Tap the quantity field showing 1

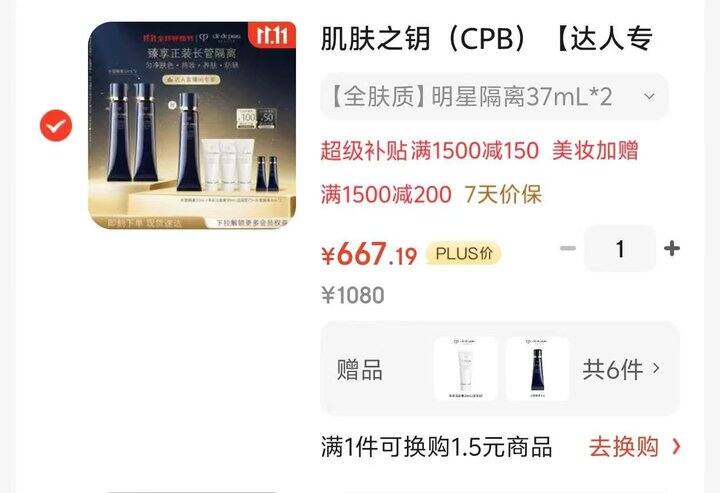[620, 249]
